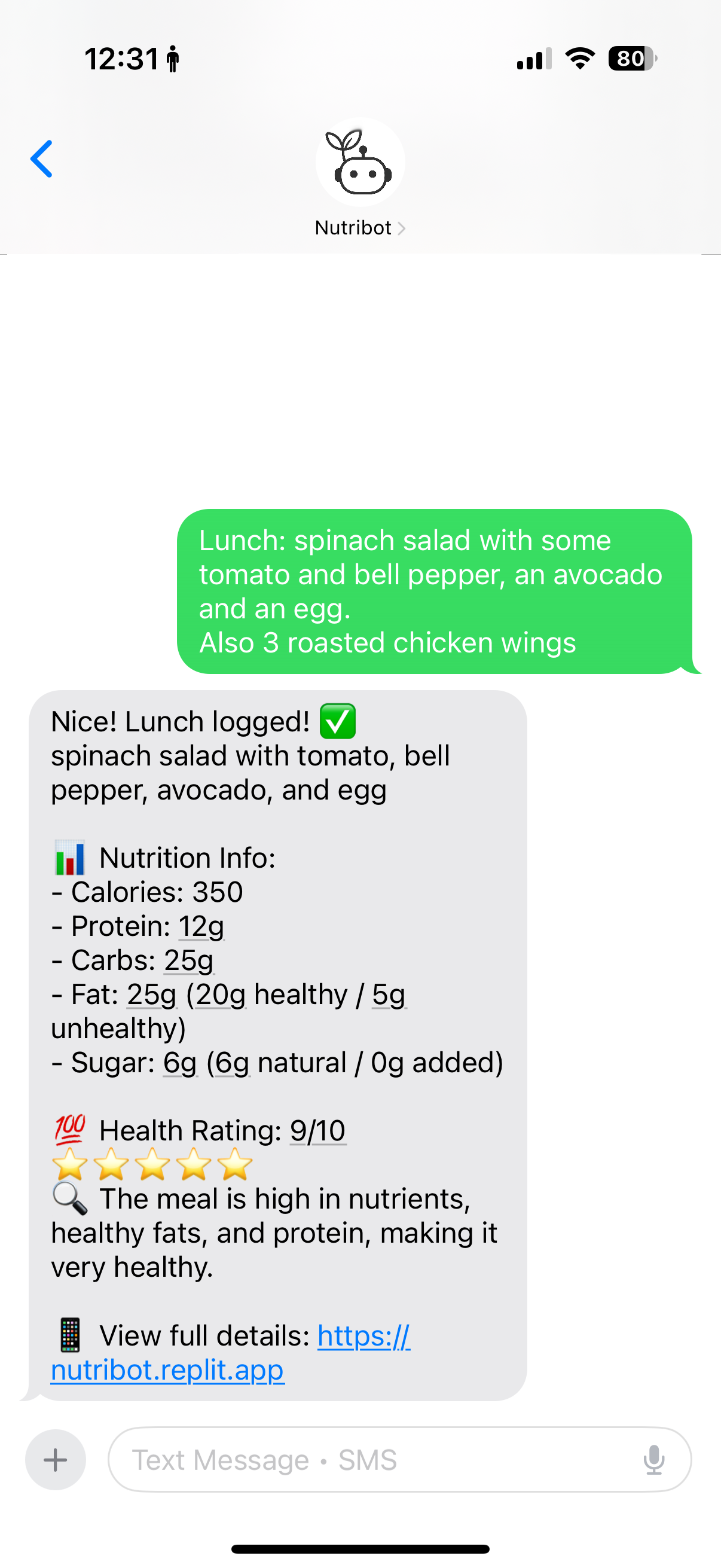Open the plus attachments menu
The image size is (721, 1568).
coord(56,1459)
